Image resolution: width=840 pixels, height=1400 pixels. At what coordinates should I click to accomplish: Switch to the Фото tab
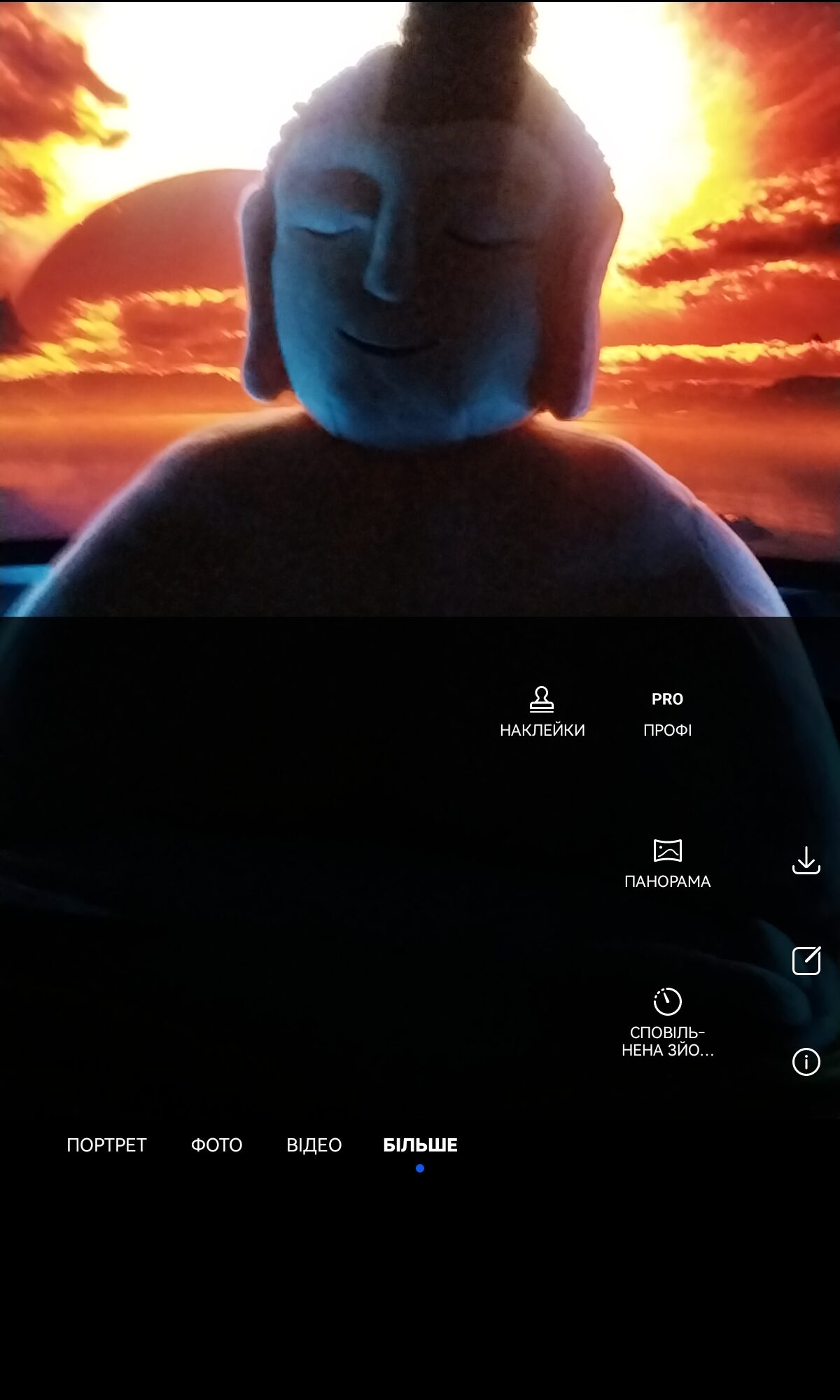216,1145
